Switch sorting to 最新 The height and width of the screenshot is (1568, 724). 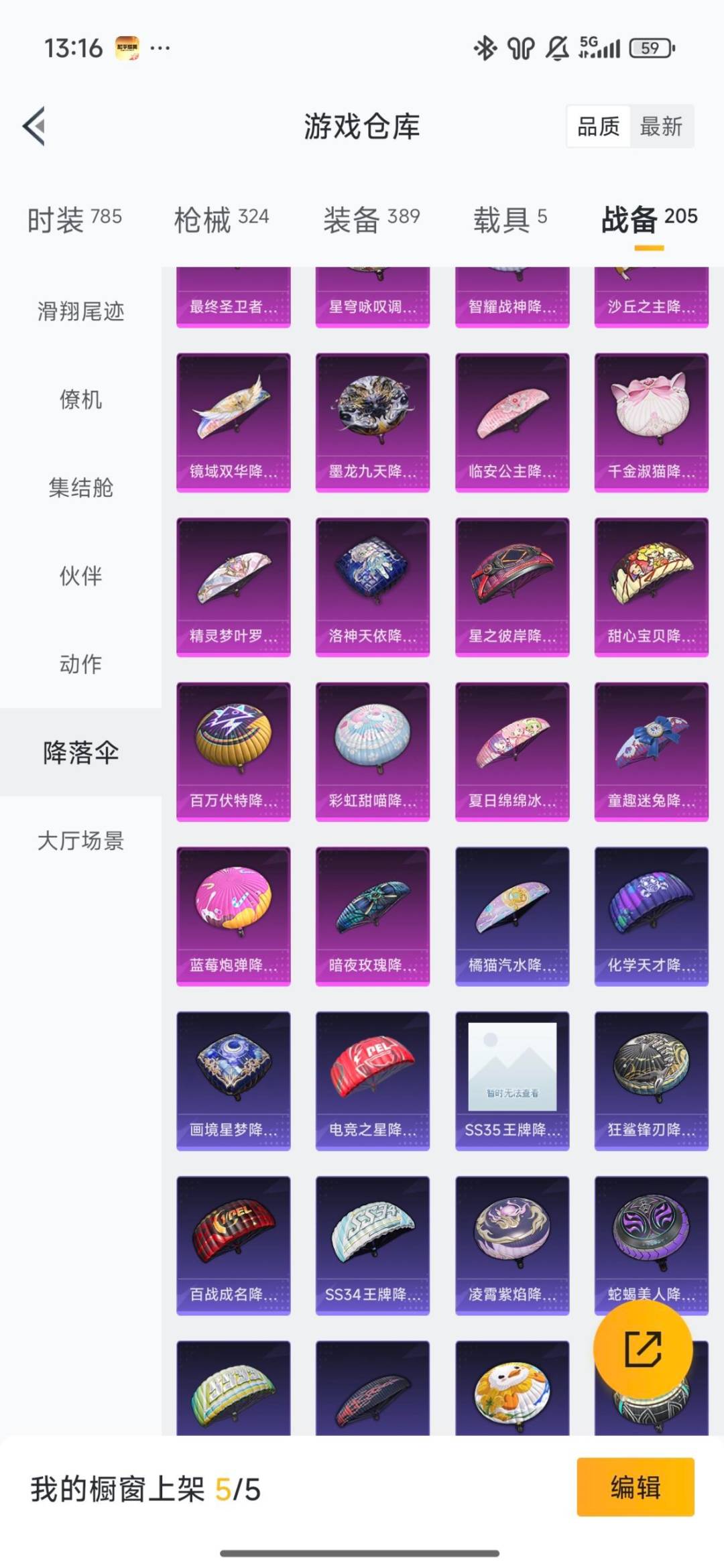point(660,127)
